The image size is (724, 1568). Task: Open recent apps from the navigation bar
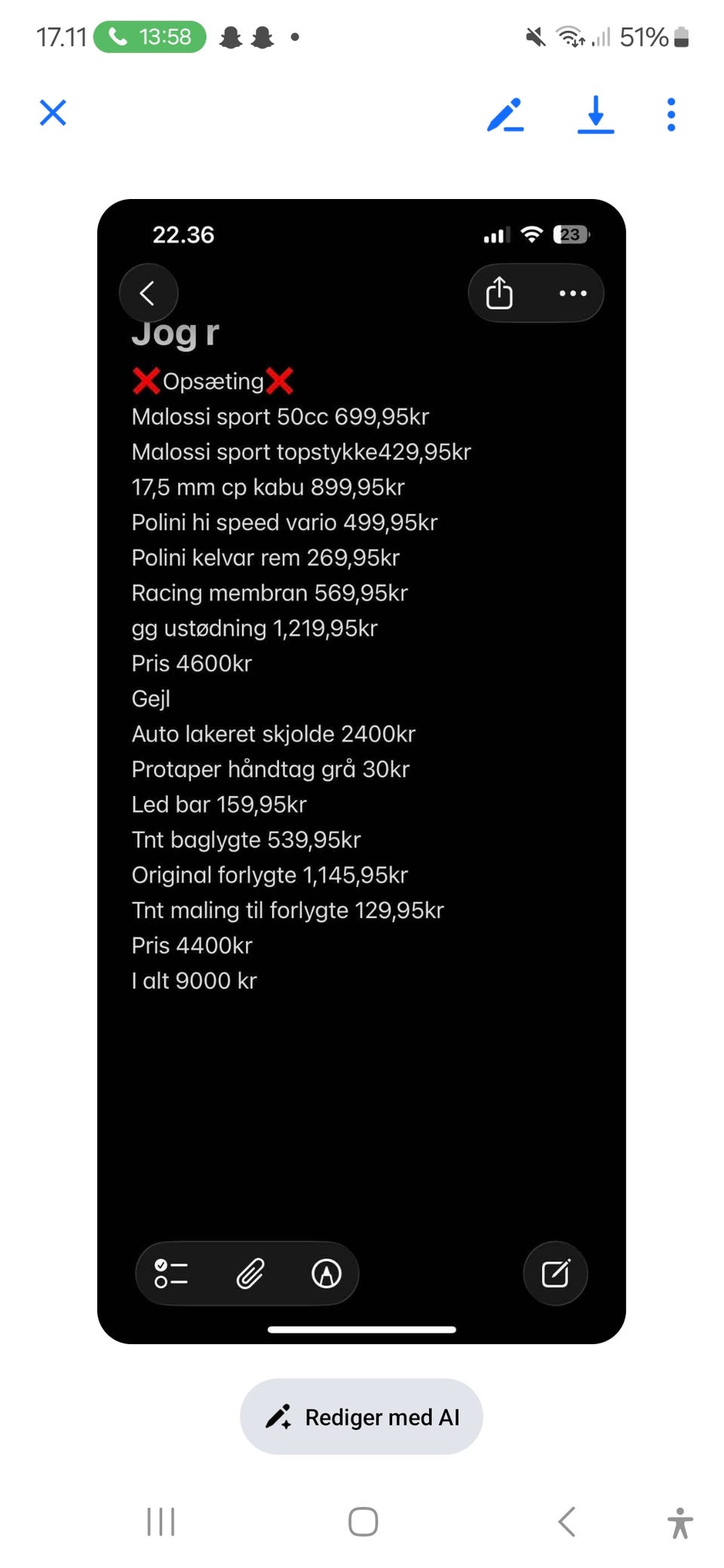click(161, 1521)
